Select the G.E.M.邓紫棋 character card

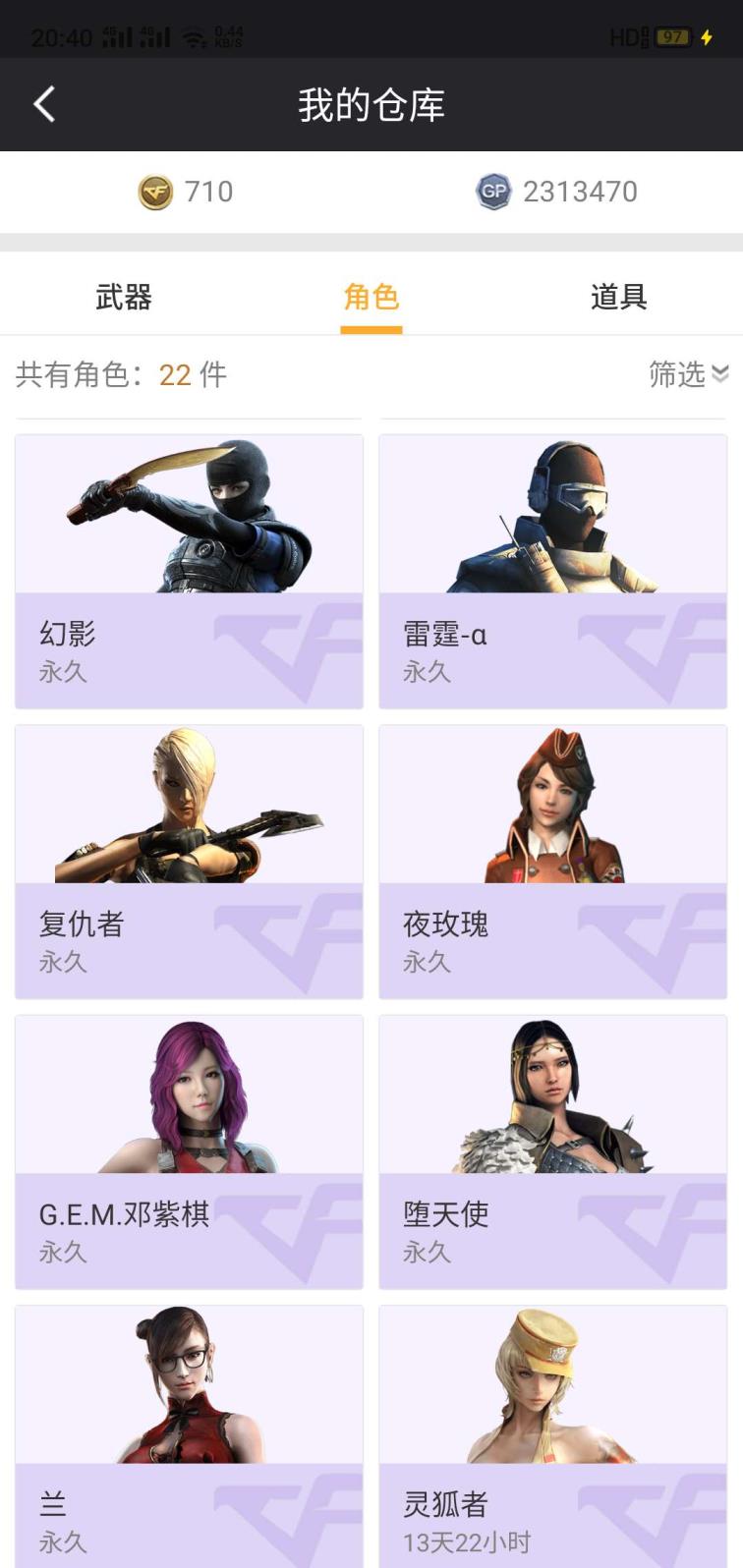coord(189,1151)
